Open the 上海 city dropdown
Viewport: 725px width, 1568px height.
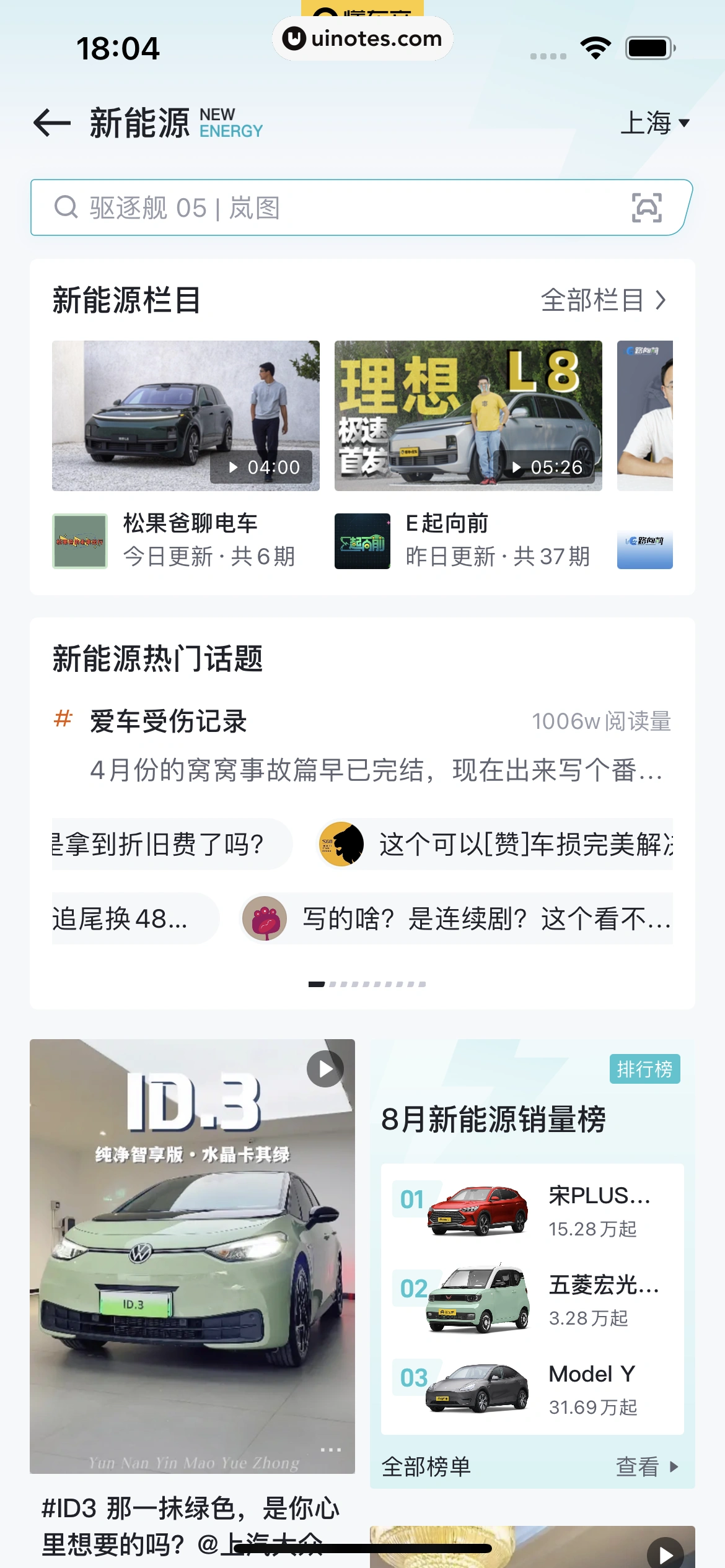tap(654, 123)
